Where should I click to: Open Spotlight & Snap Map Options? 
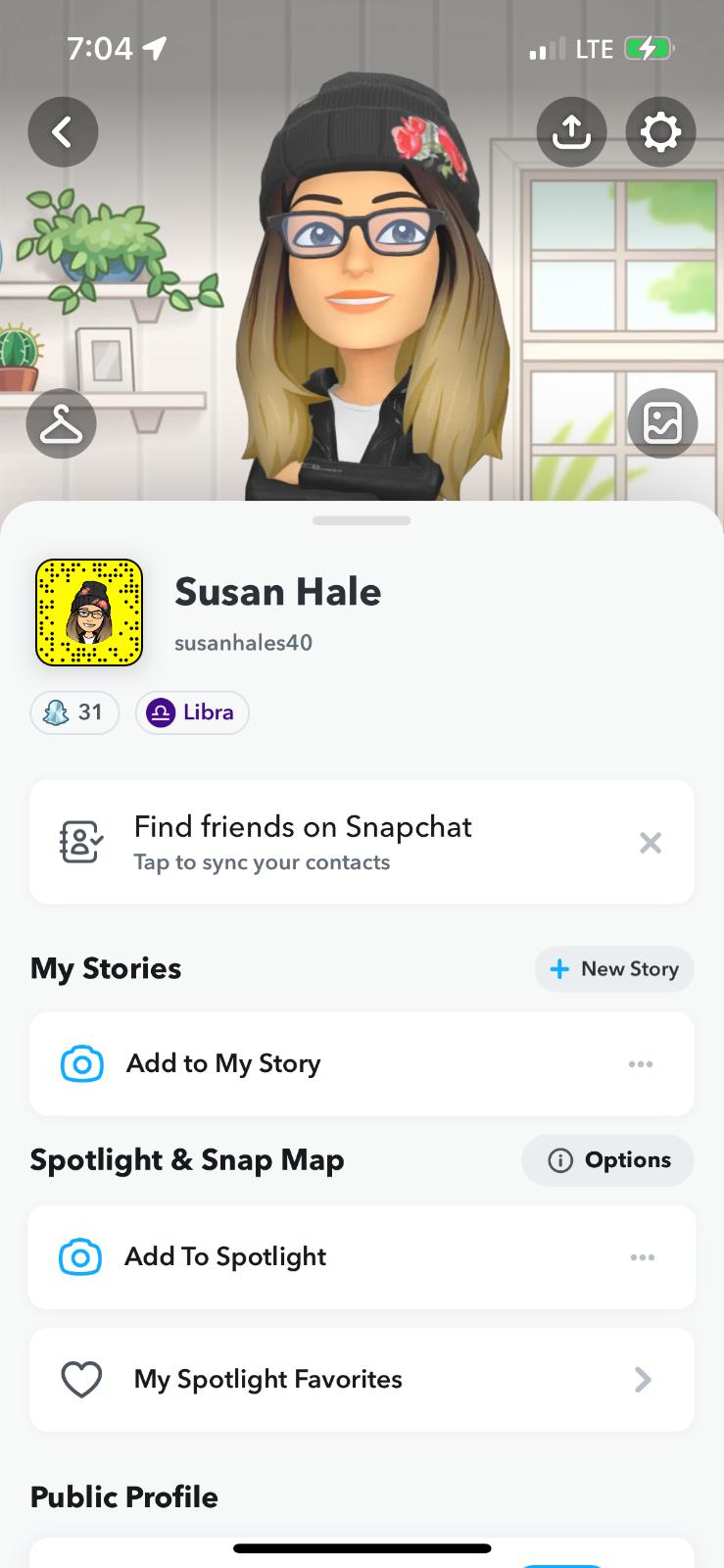[x=608, y=1160]
